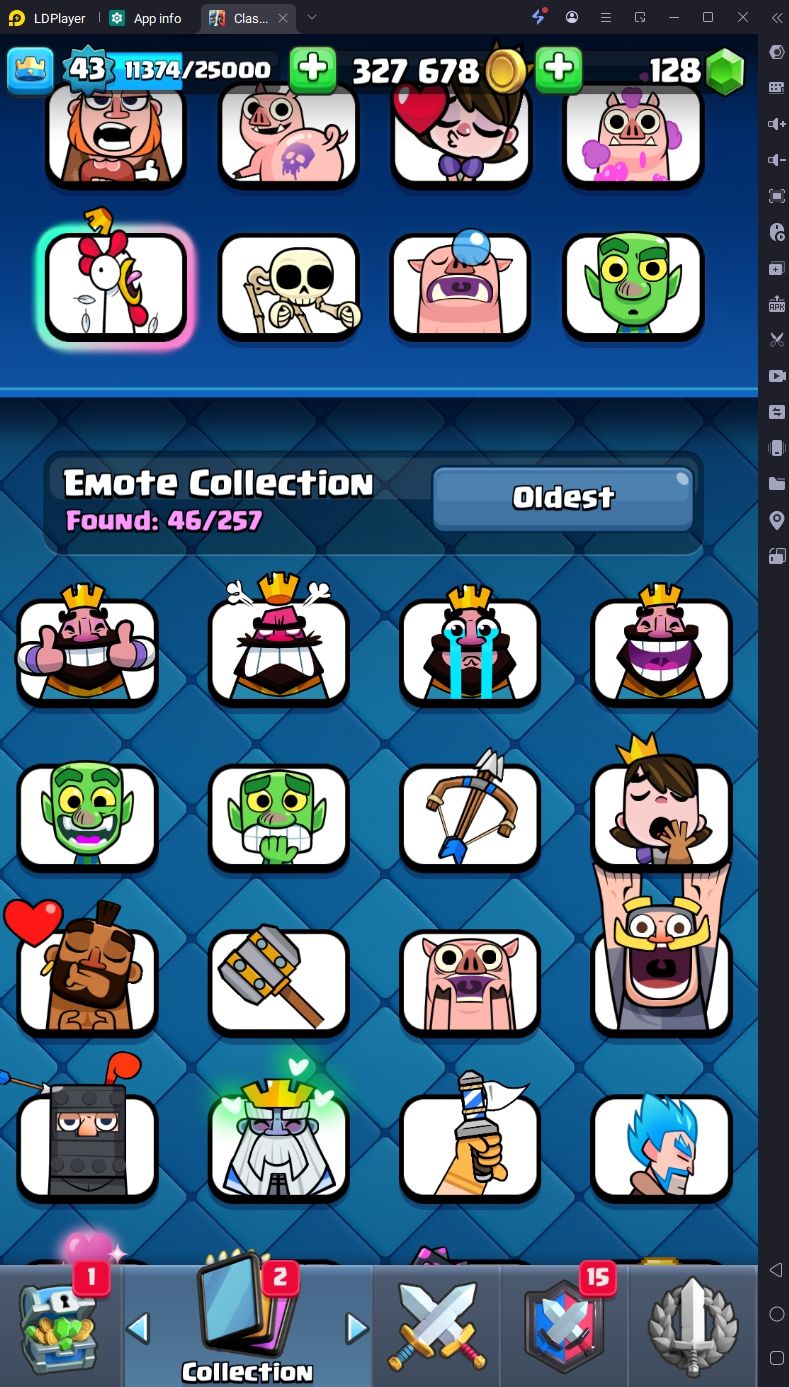The width and height of the screenshot is (789, 1387).
Task: Open the yawning Princess emote
Action: (661, 815)
